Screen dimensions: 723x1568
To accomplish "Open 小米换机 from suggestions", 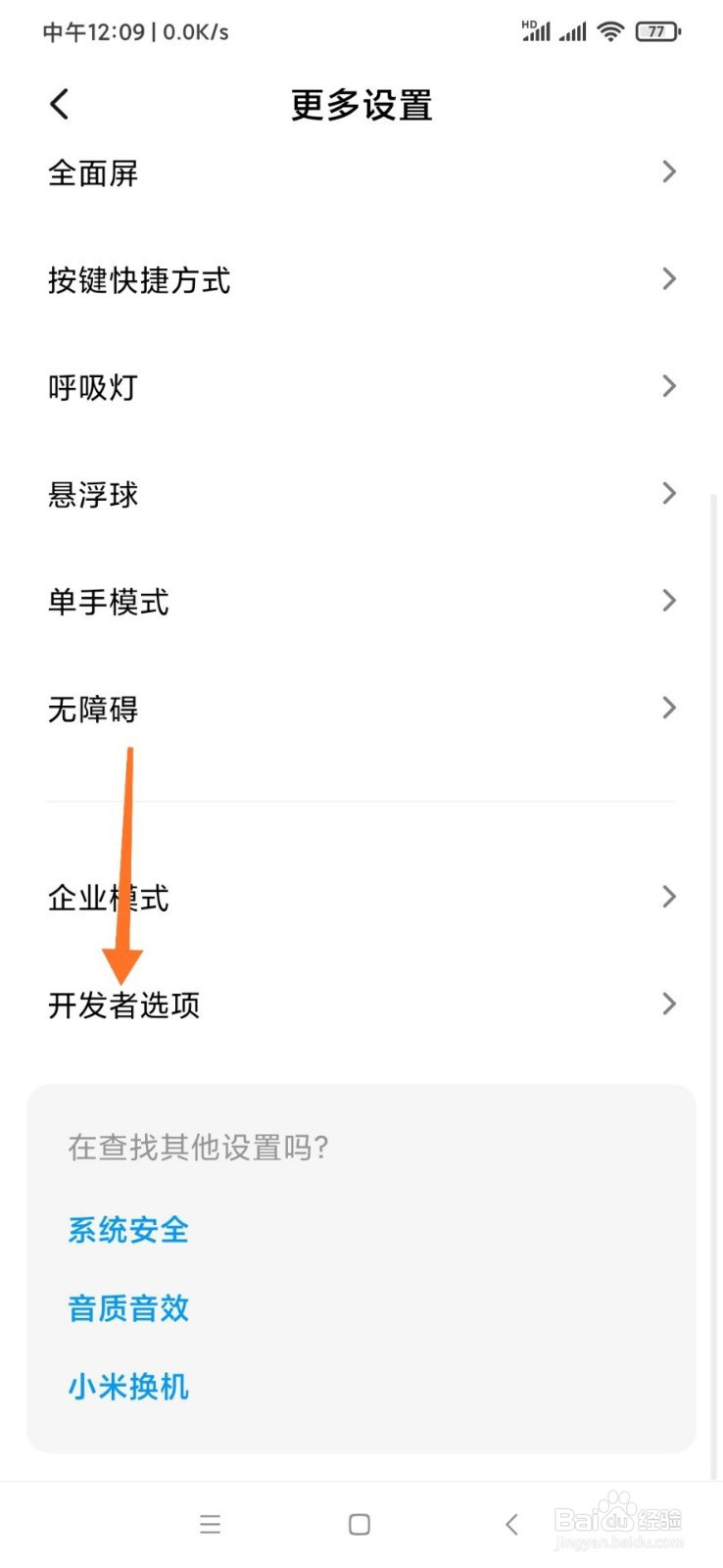I will click(127, 1388).
